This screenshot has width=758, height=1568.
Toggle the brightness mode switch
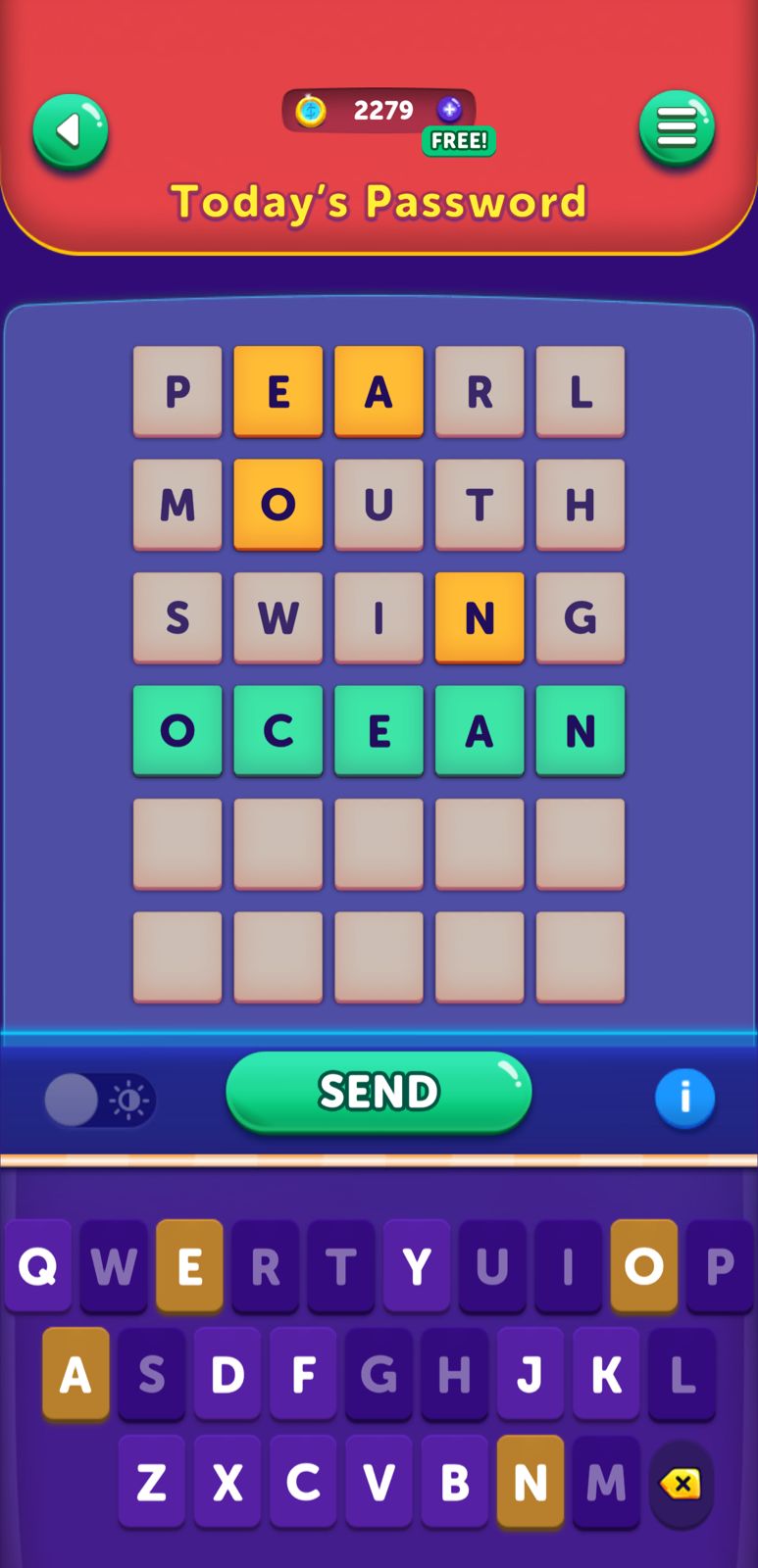pyautogui.click(x=99, y=1100)
